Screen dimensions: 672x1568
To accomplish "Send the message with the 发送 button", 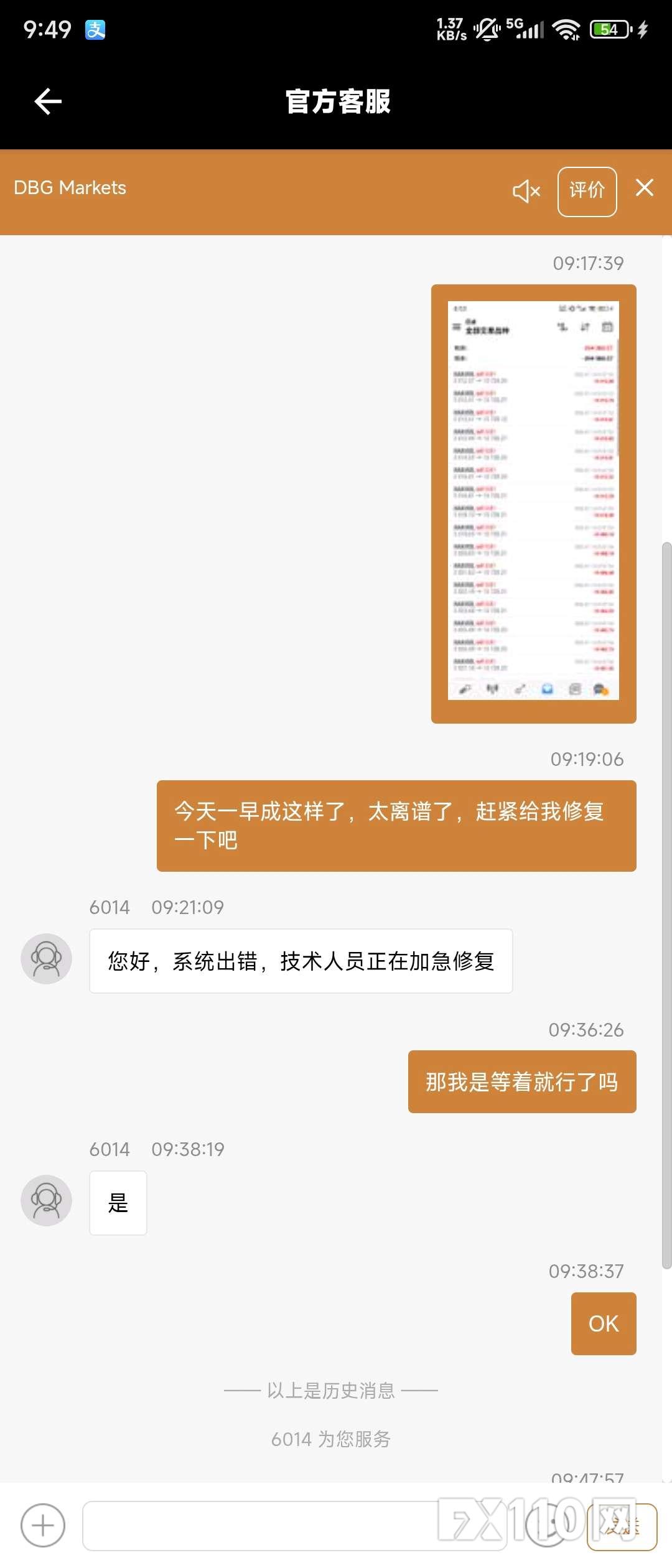I will [x=622, y=1526].
